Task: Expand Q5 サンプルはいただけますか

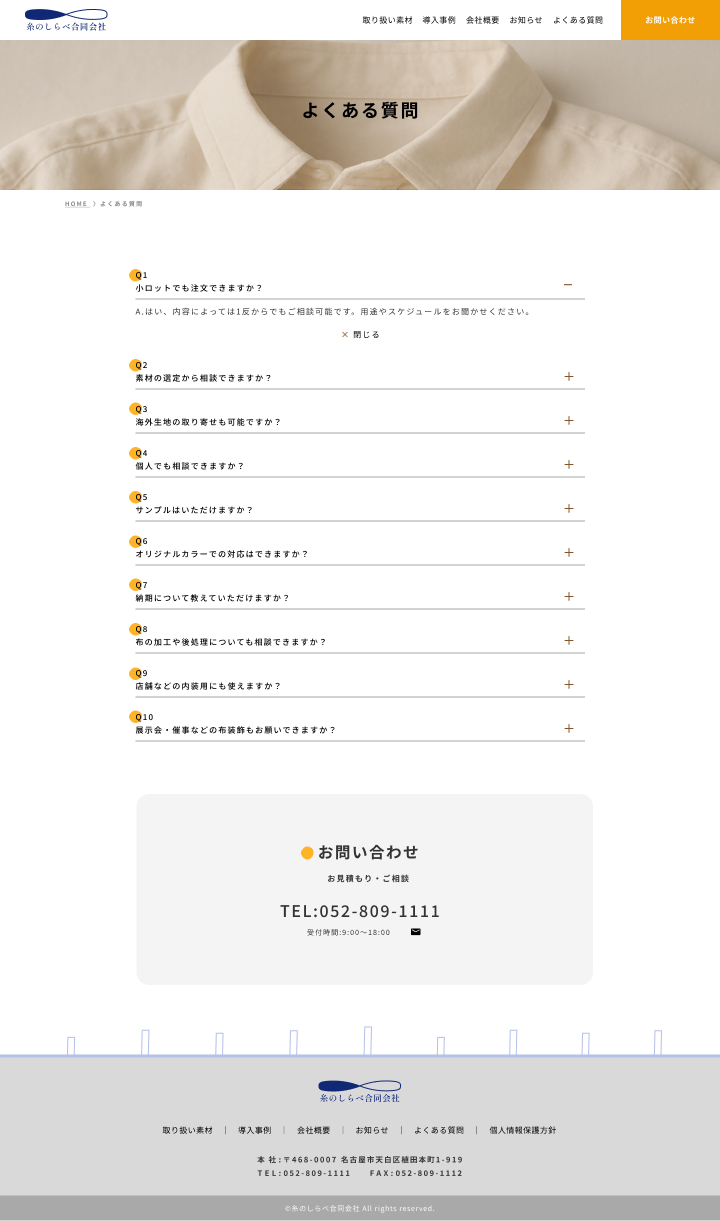Action: 568,509
